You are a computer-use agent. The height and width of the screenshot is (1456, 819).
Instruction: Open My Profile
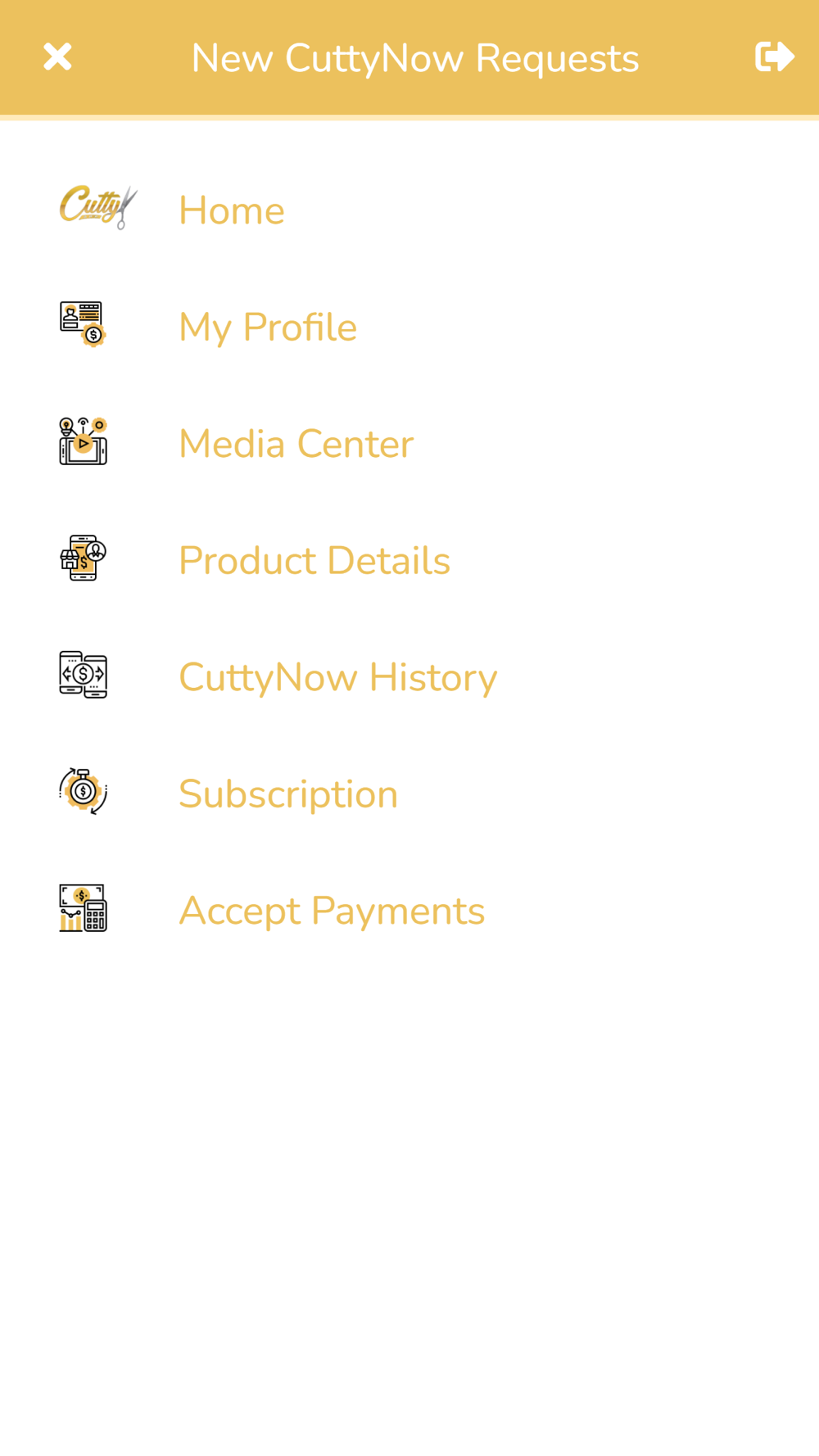tap(268, 328)
